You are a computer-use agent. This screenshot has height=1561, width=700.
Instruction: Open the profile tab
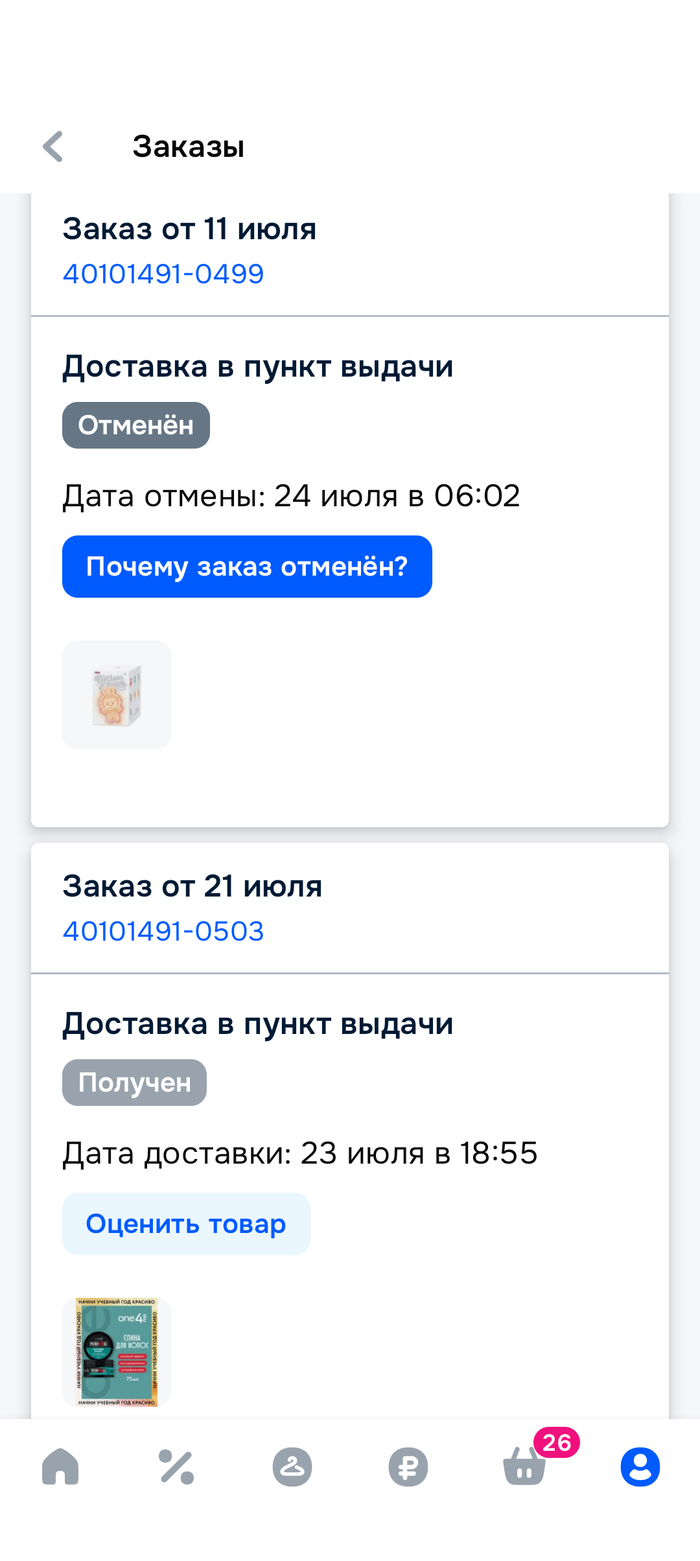640,1467
